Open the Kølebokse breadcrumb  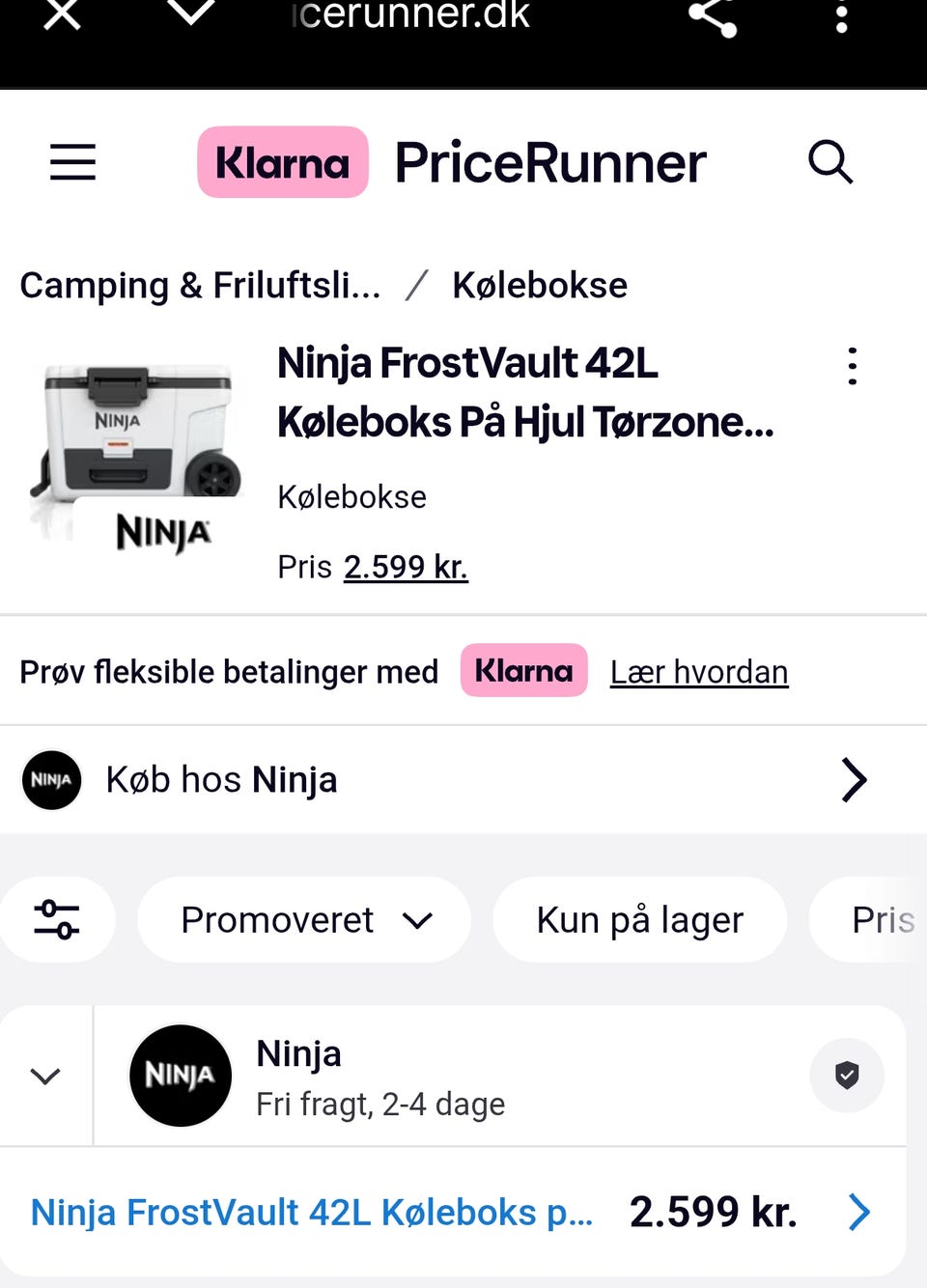[540, 286]
